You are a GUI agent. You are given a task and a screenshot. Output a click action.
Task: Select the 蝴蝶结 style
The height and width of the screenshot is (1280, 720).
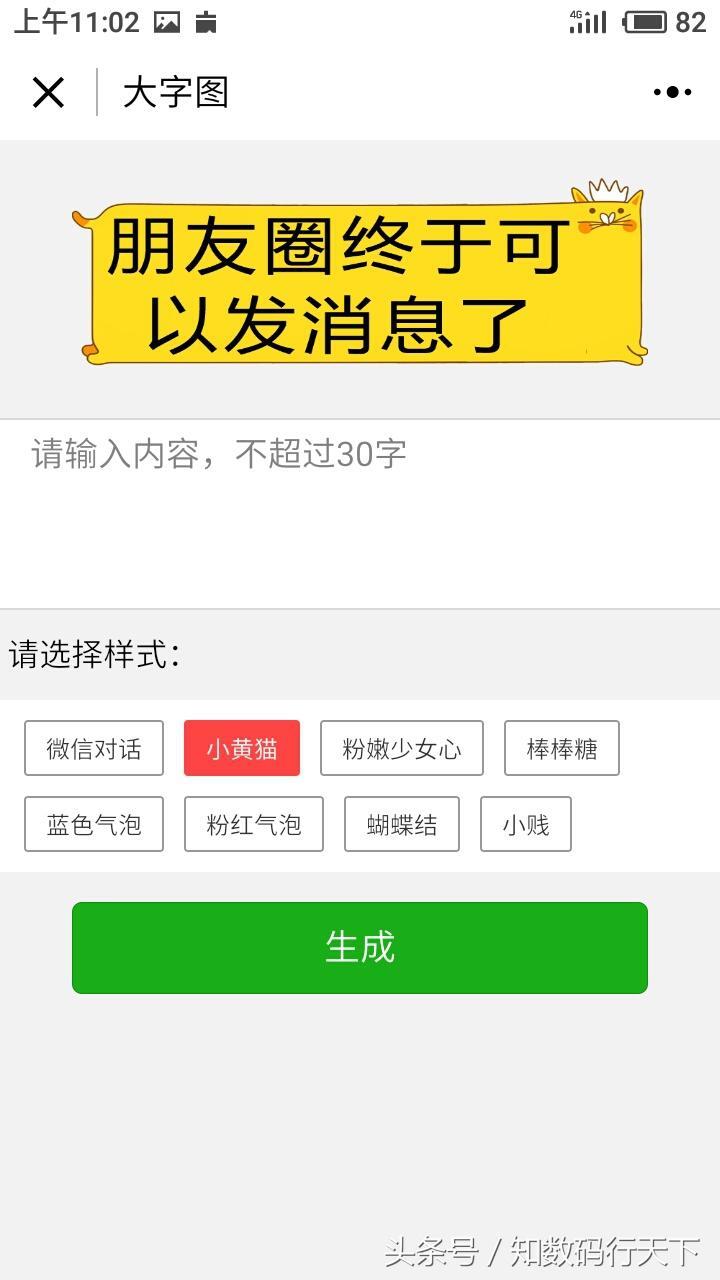[x=402, y=824]
